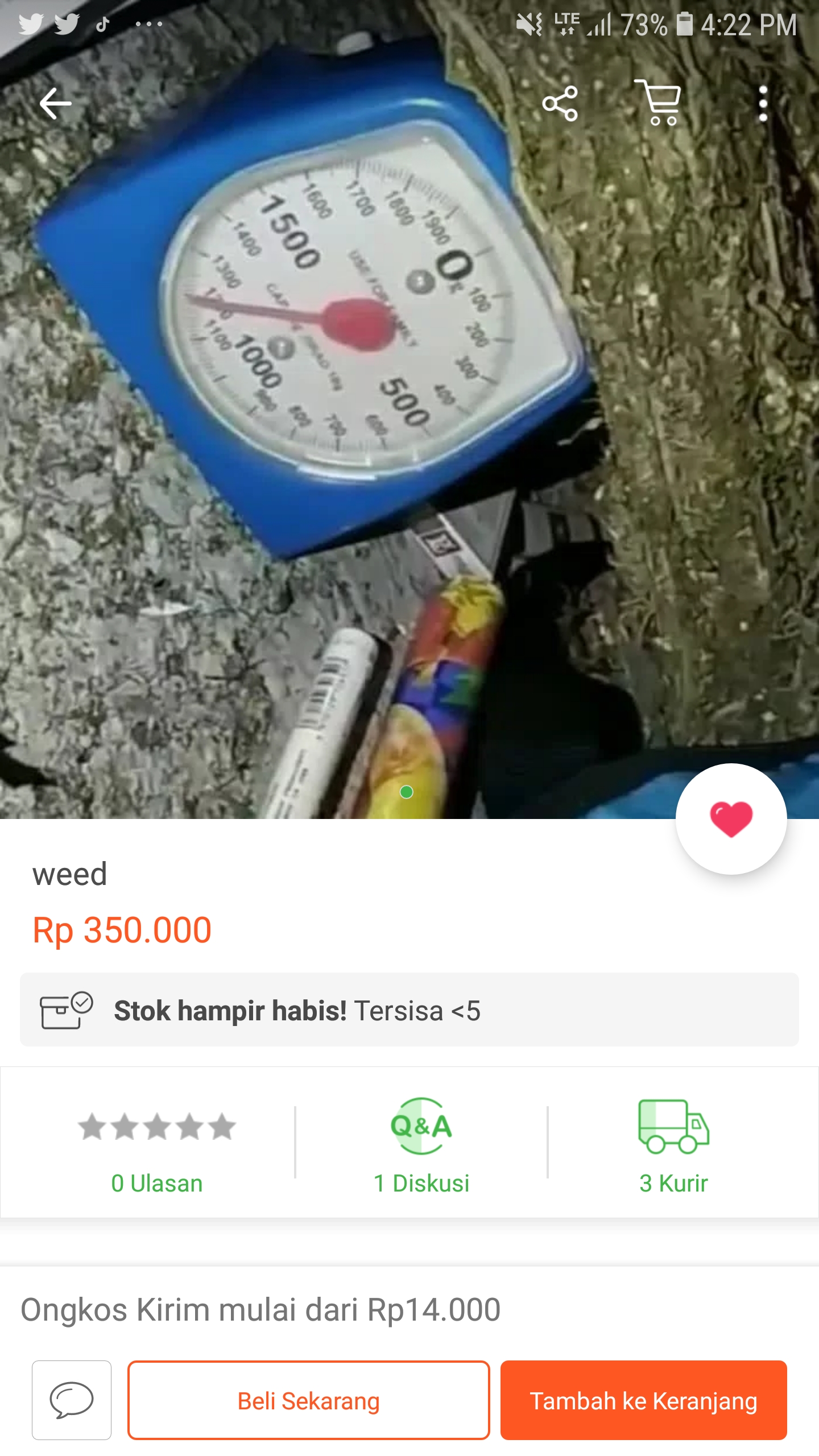The image size is (819, 1456).
Task: View the 0 Ulasan reviews
Action: click(157, 1144)
